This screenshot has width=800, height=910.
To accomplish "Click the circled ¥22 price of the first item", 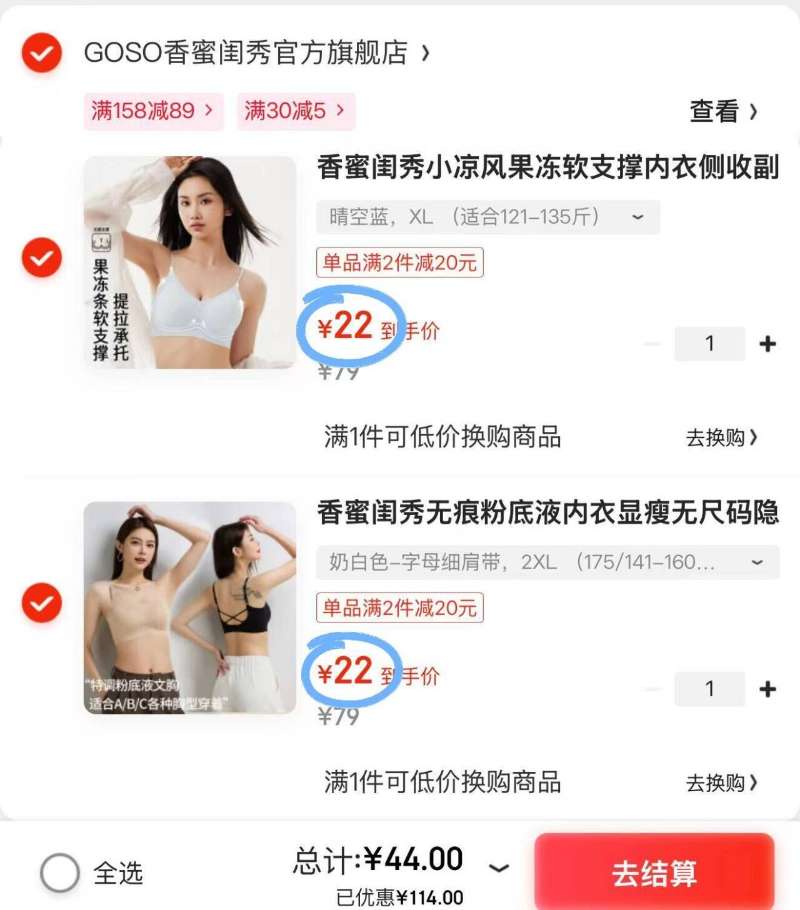I will [x=345, y=327].
